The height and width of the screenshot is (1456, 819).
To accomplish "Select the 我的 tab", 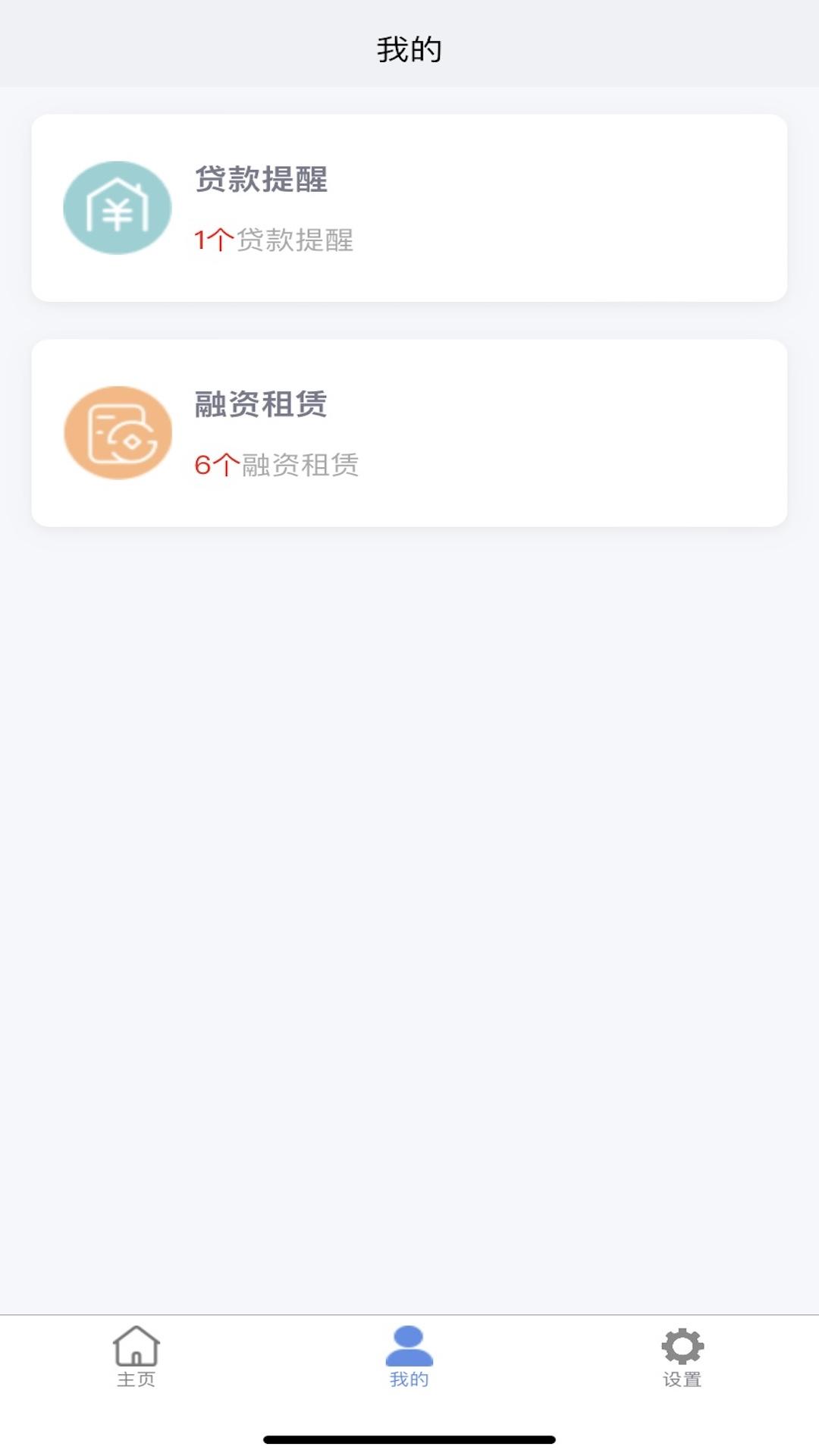I will (x=409, y=1357).
